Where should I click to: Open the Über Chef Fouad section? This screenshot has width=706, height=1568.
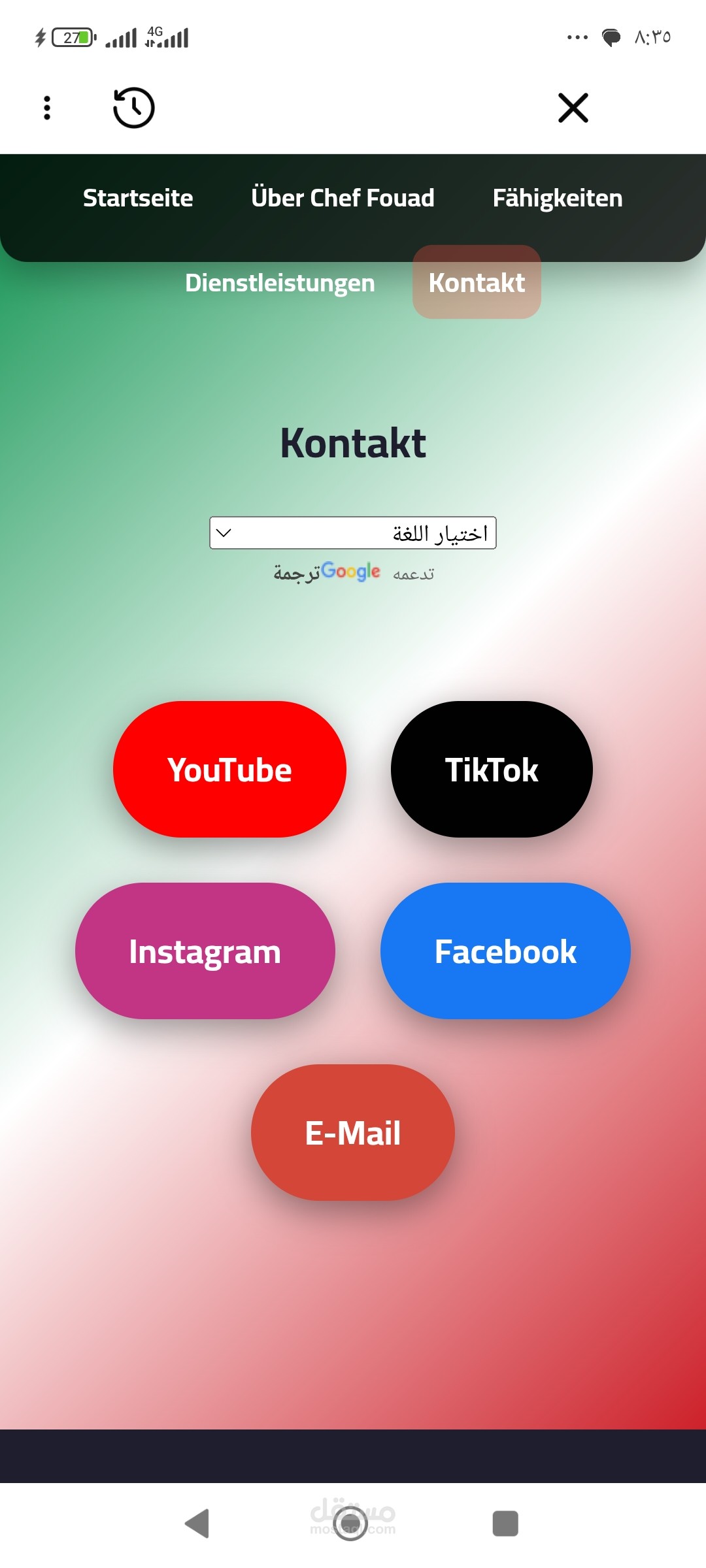point(343,198)
